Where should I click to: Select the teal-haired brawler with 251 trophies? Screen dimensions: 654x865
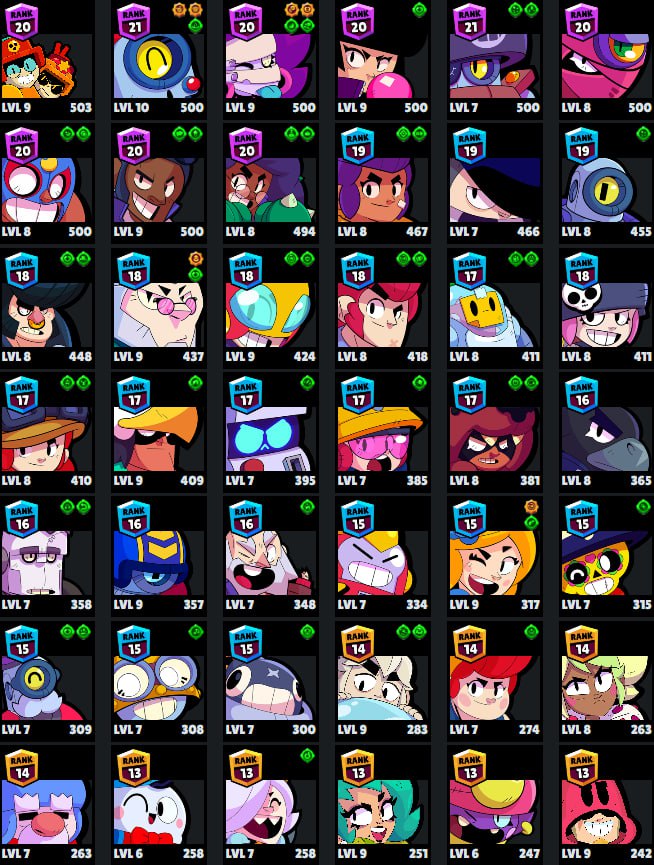[x=383, y=805]
